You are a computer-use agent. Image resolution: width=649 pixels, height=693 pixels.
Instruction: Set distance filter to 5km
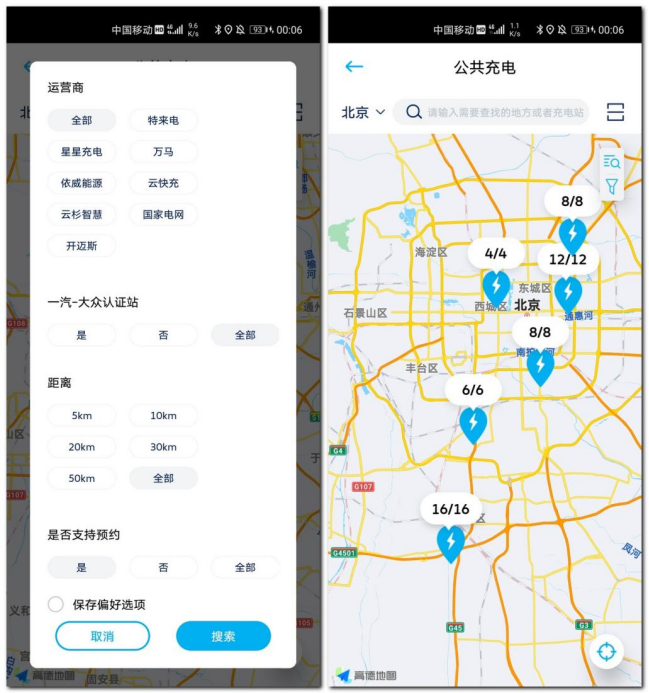[x=81, y=416]
